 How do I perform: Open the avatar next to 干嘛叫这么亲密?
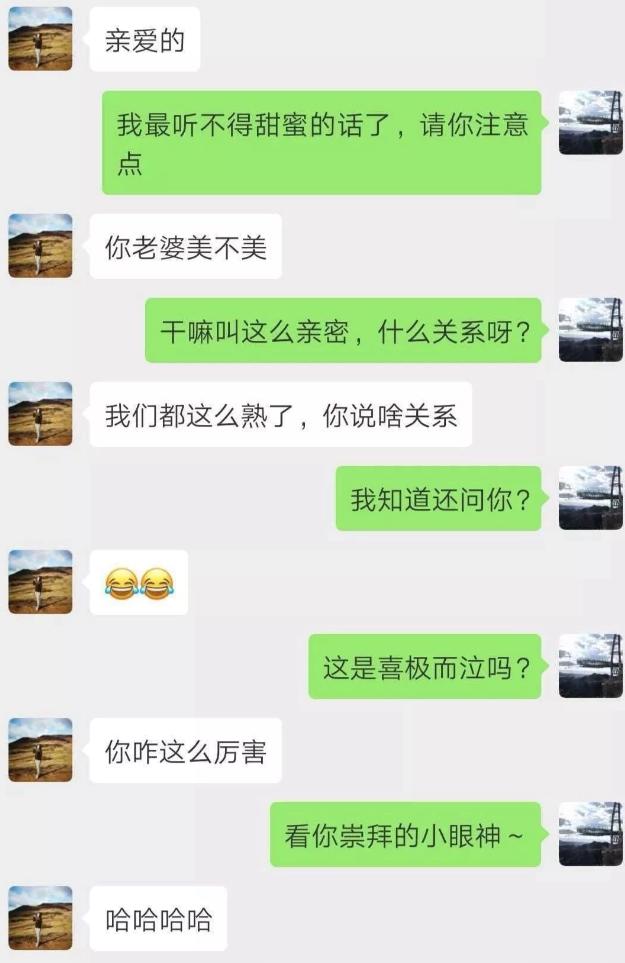pos(590,330)
